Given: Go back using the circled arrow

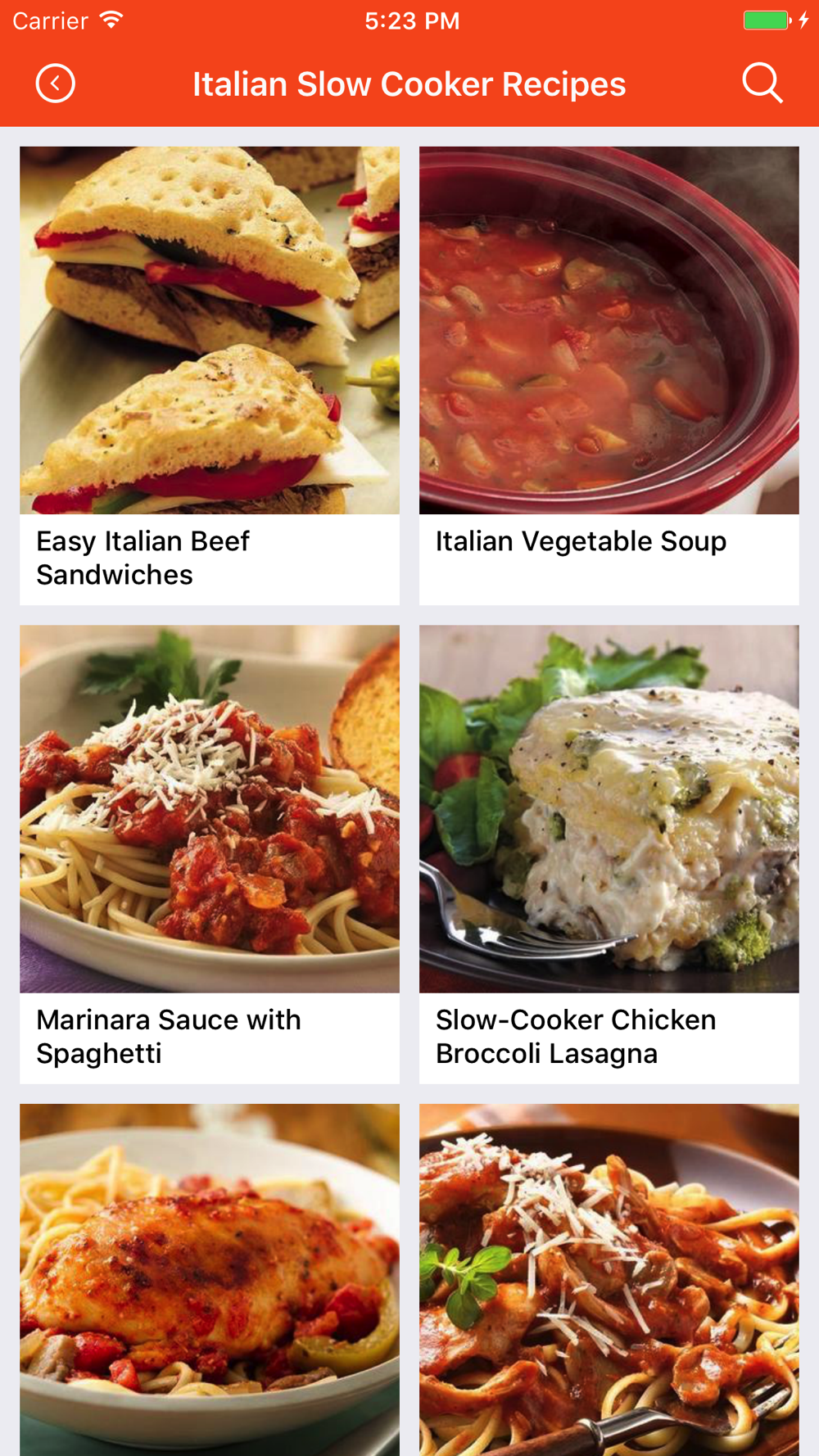Looking at the screenshot, I should point(56,84).
